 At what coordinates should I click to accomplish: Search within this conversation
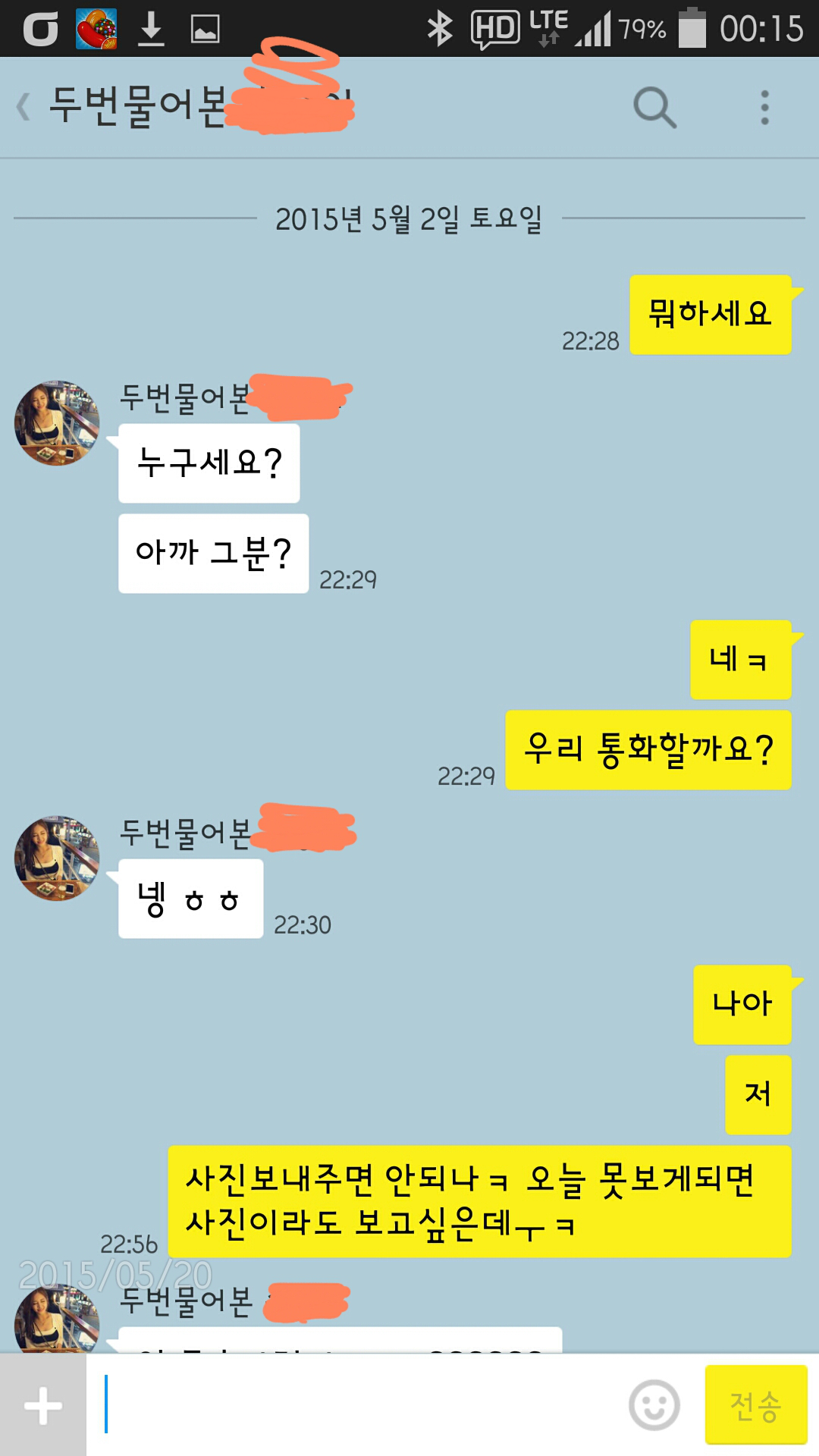654,107
